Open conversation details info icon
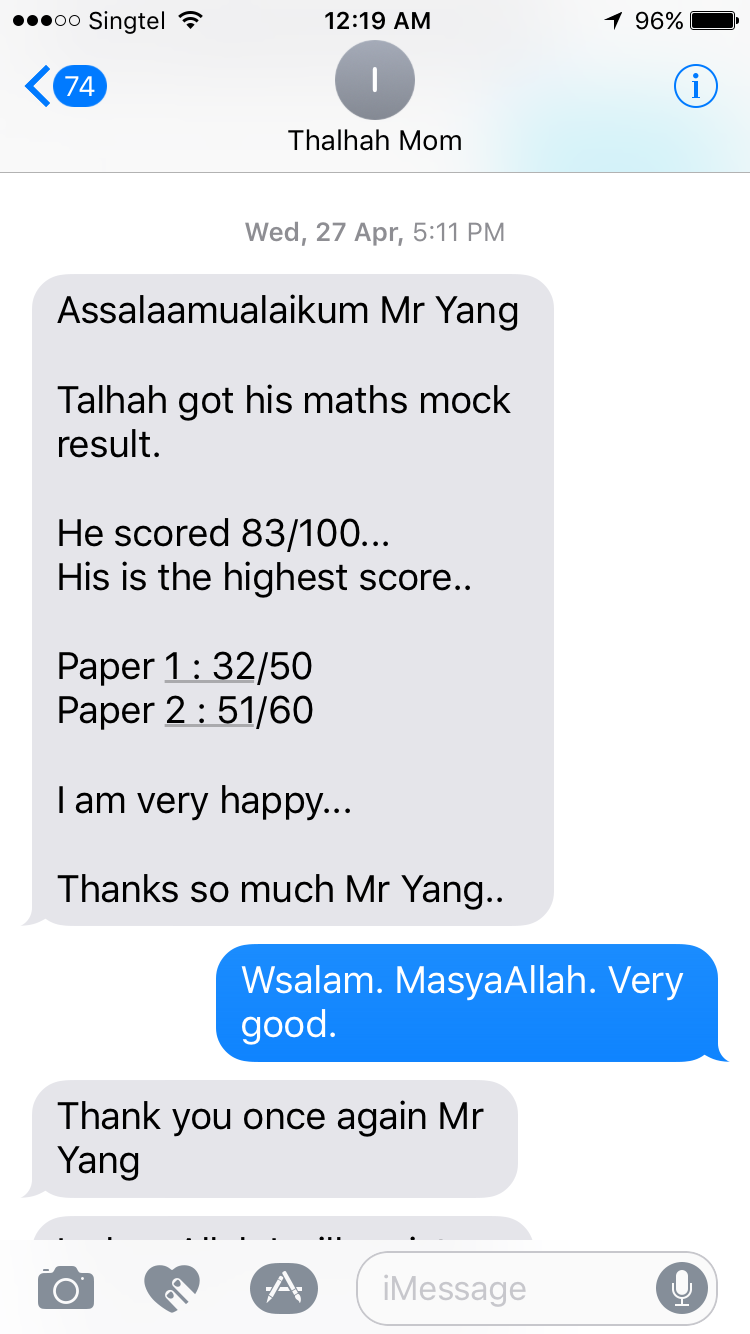The height and width of the screenshot is (1334, 750). click(x=695, y=87)
